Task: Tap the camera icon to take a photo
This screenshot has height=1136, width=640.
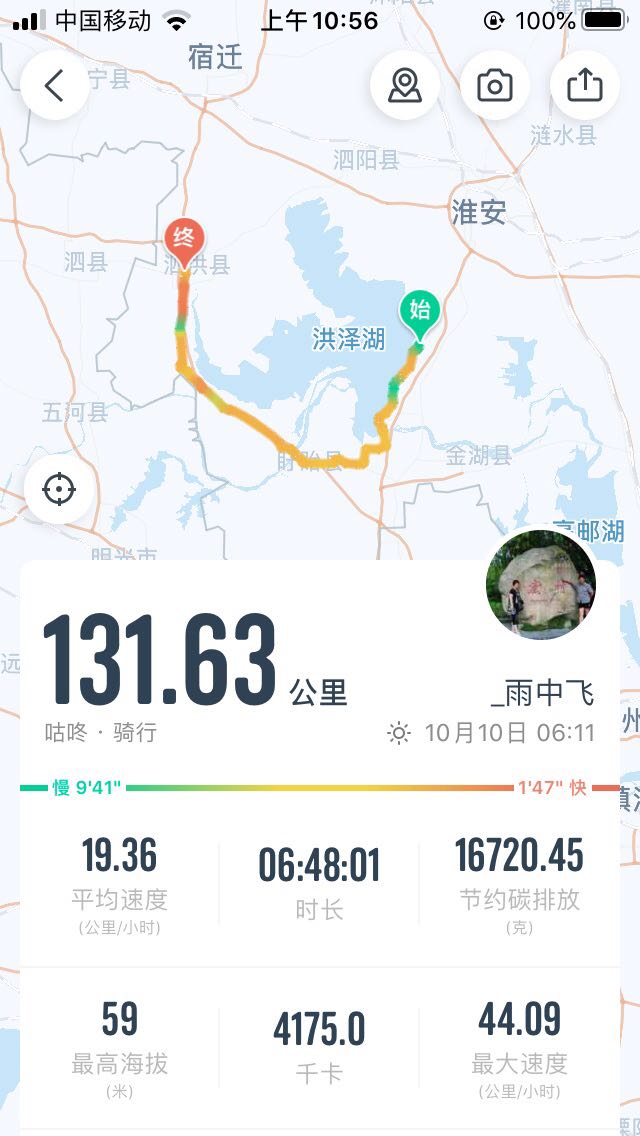Action: (x=494, y=85)
